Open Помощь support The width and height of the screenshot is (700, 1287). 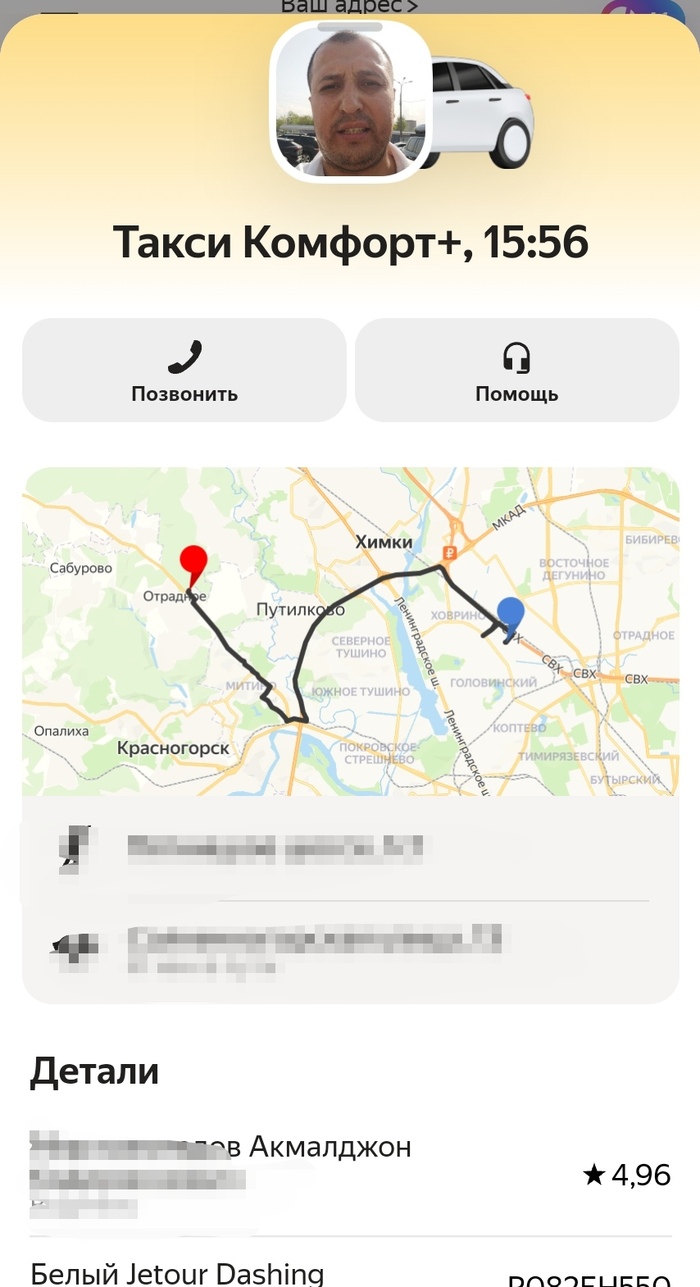coord(516,371)
